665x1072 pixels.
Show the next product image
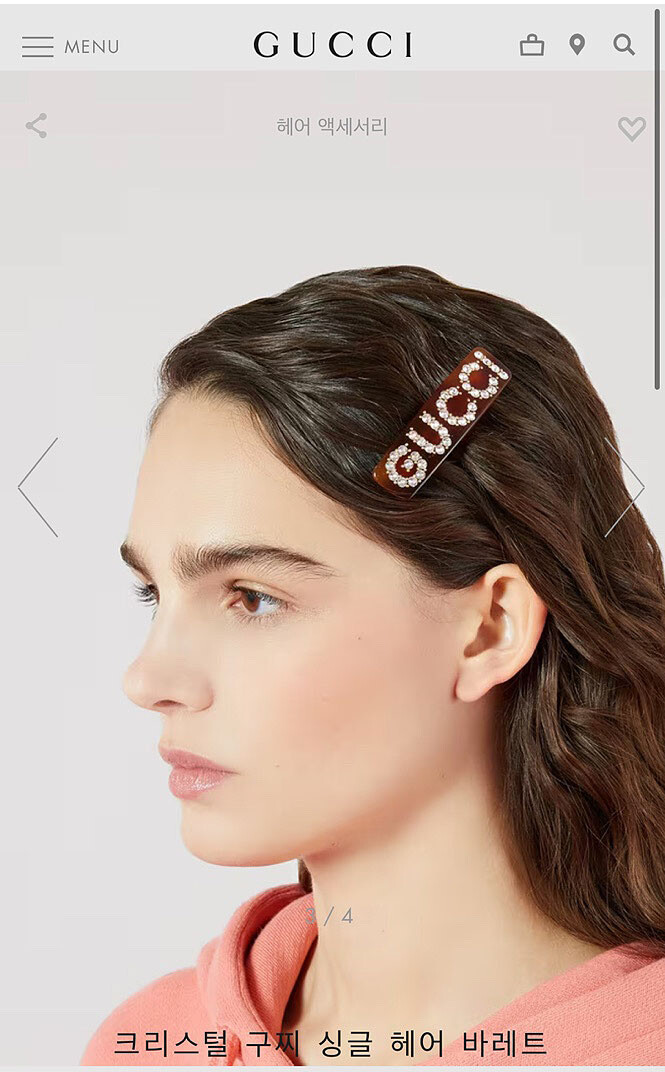tap(625, 487)
